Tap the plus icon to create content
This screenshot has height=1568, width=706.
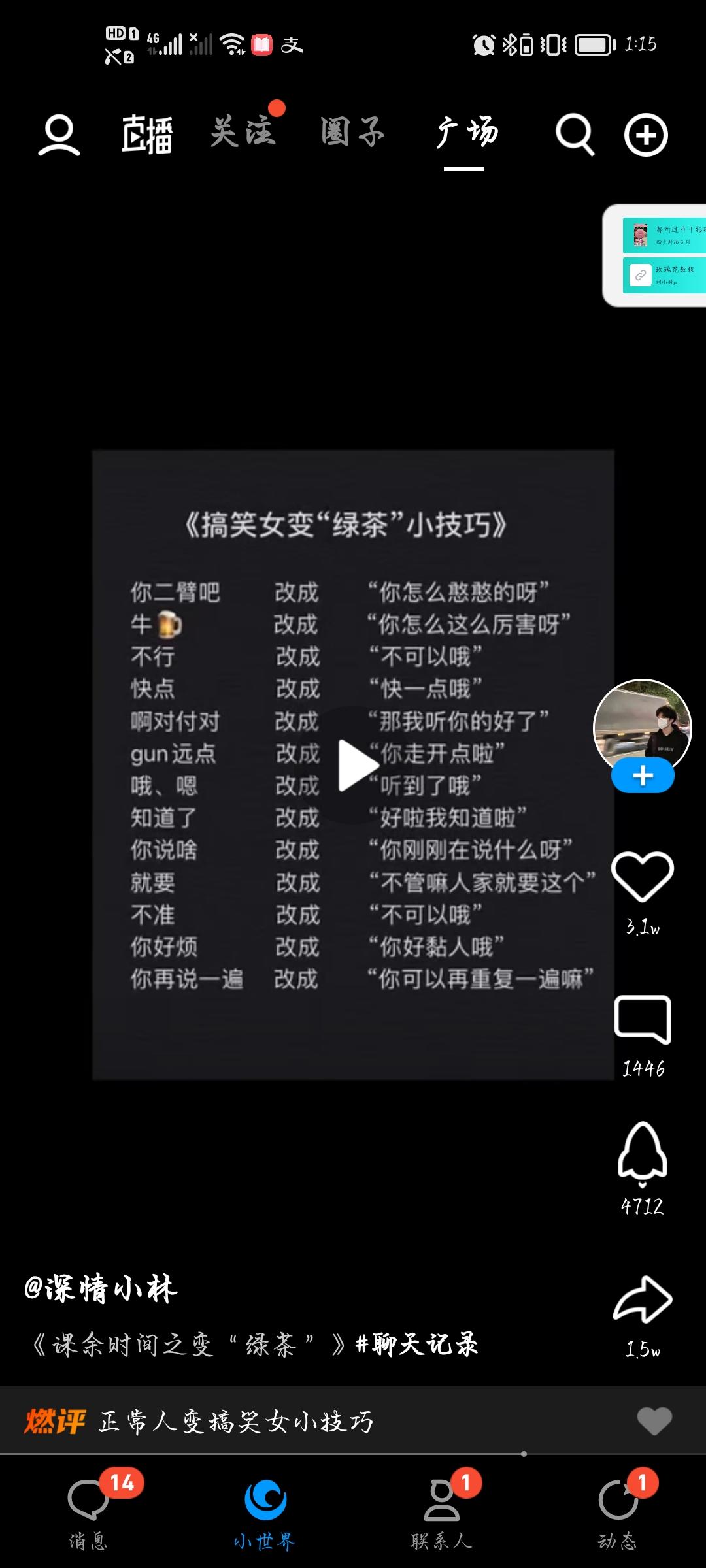pos(646,134)
